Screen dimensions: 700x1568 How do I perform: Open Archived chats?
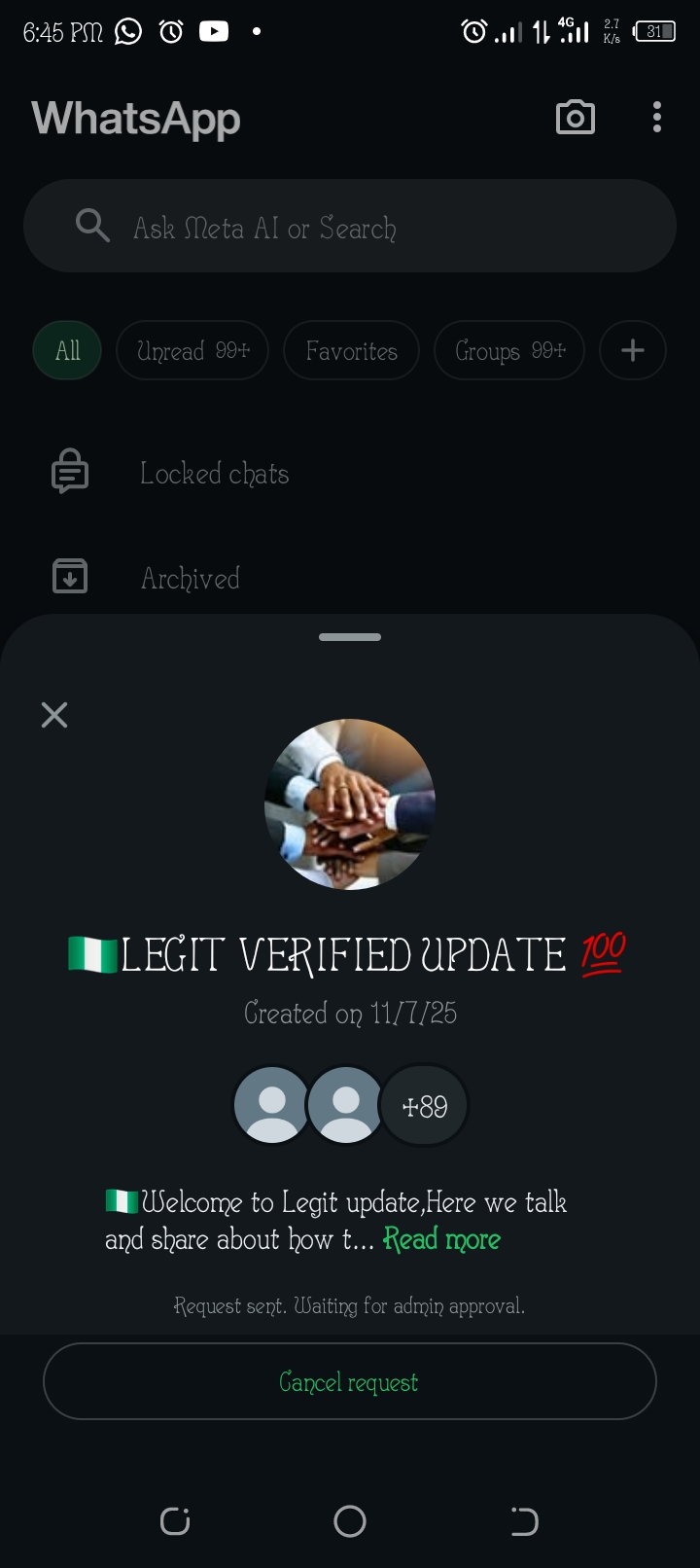[x=190, y=579]
